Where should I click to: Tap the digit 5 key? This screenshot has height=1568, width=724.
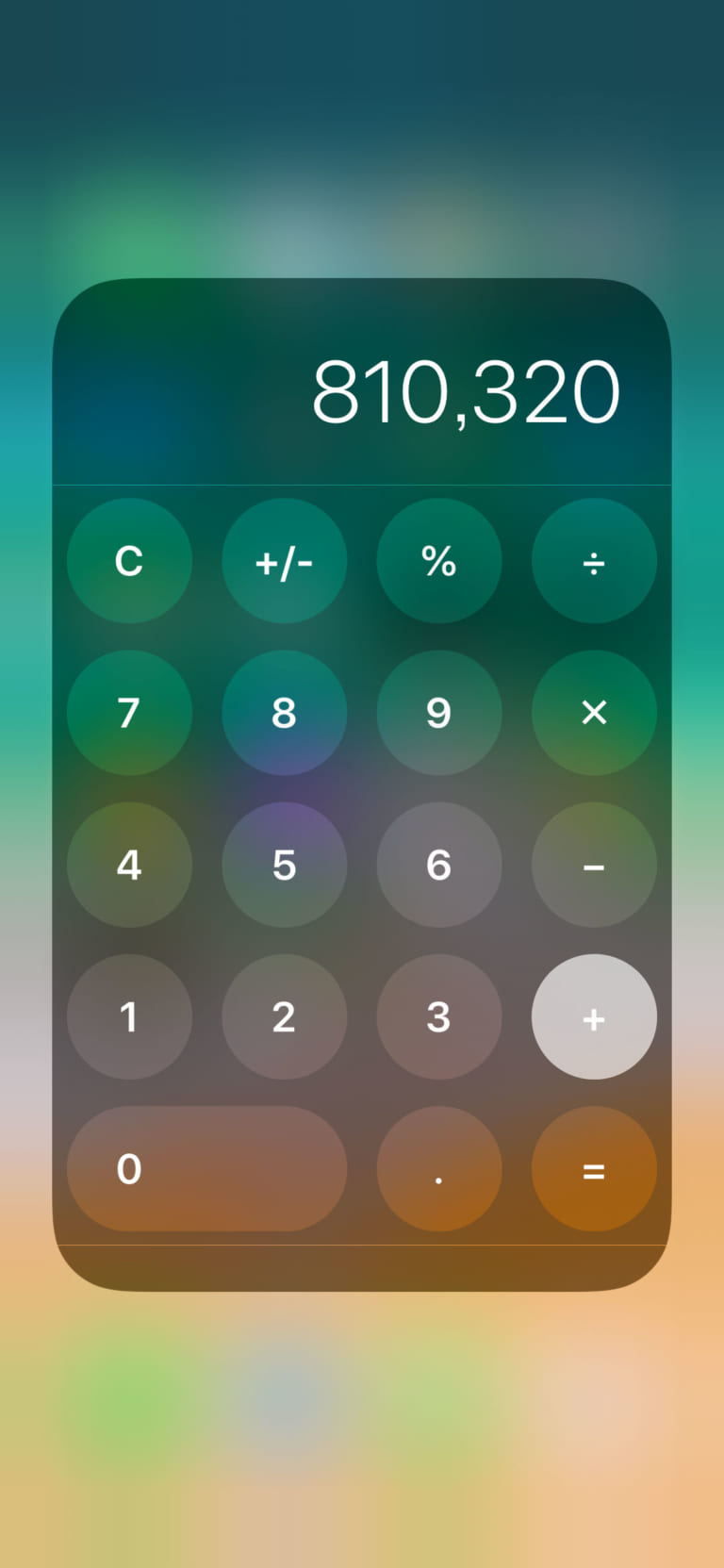pos(285,865)
